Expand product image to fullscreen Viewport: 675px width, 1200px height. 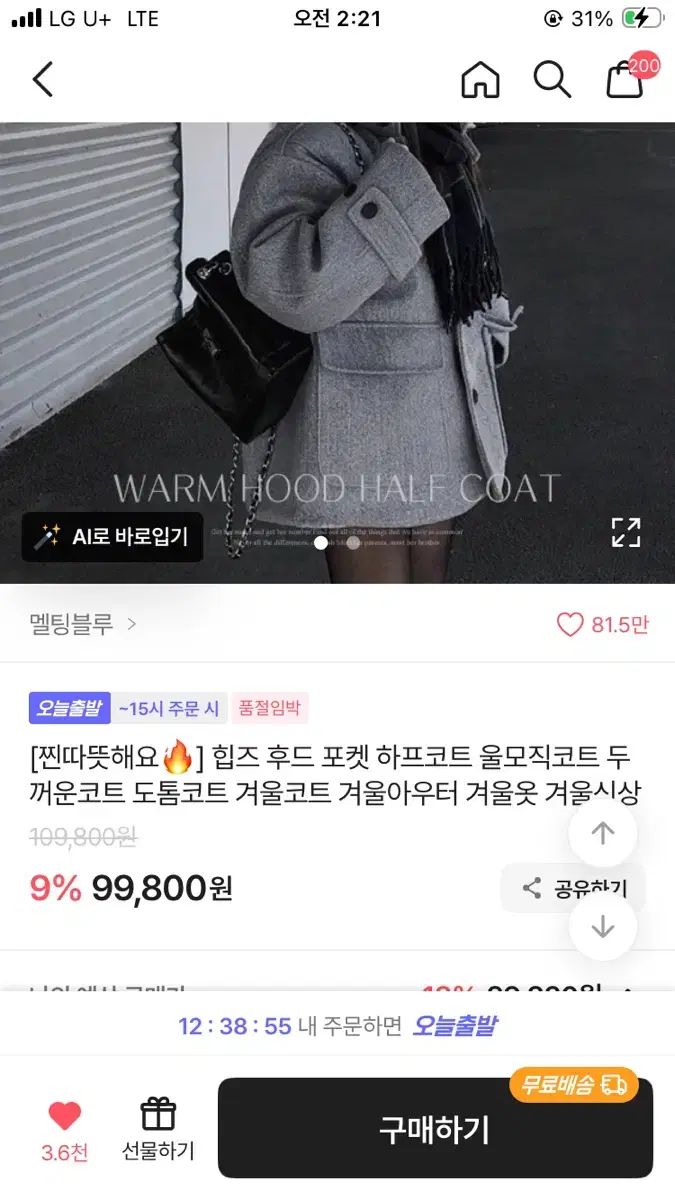point(626,532)
